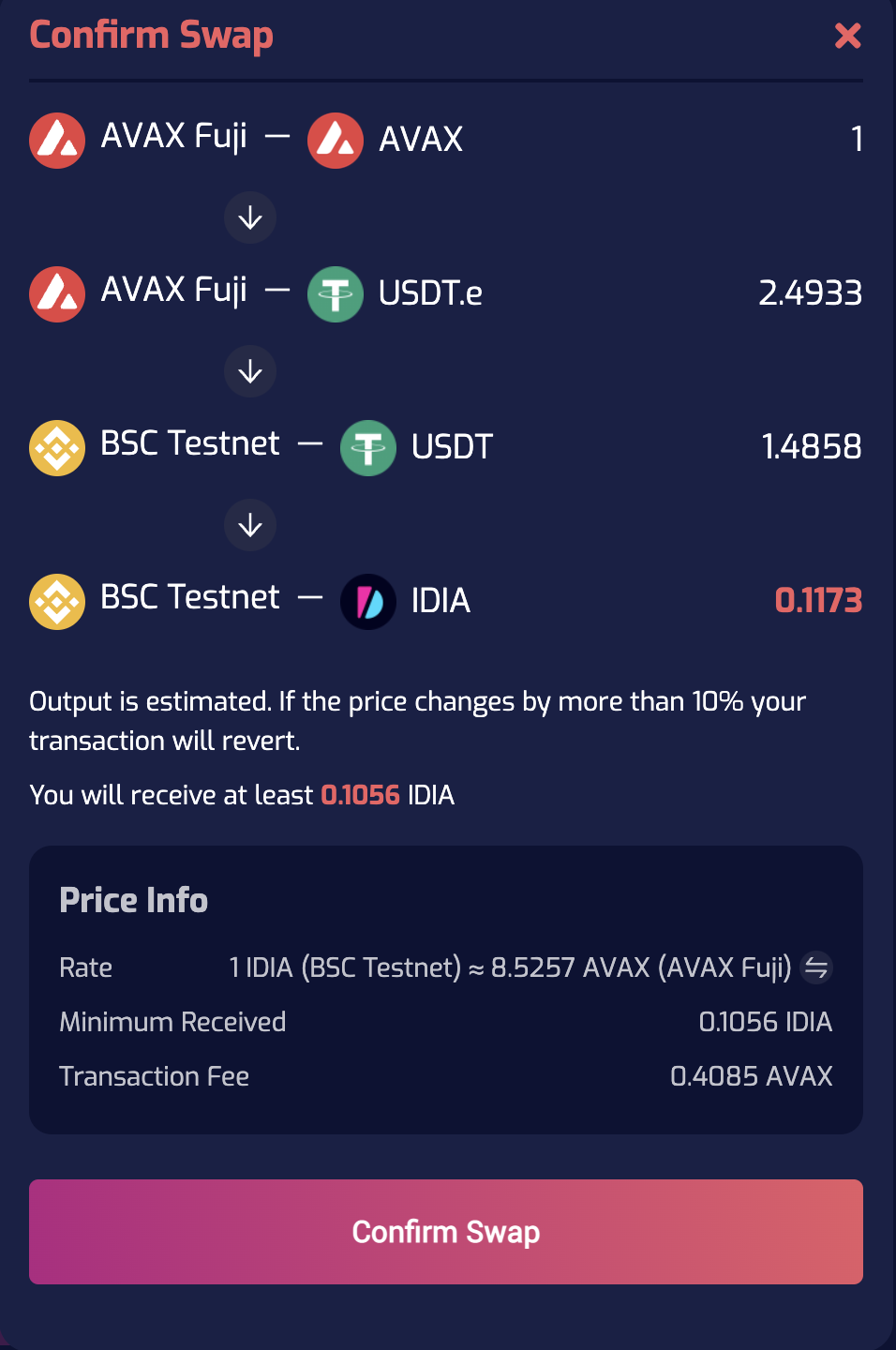The height and width of the screenshot is (1350, 896).
Task: Close the Confirm Swap dialog
Action: click(847, 36)
